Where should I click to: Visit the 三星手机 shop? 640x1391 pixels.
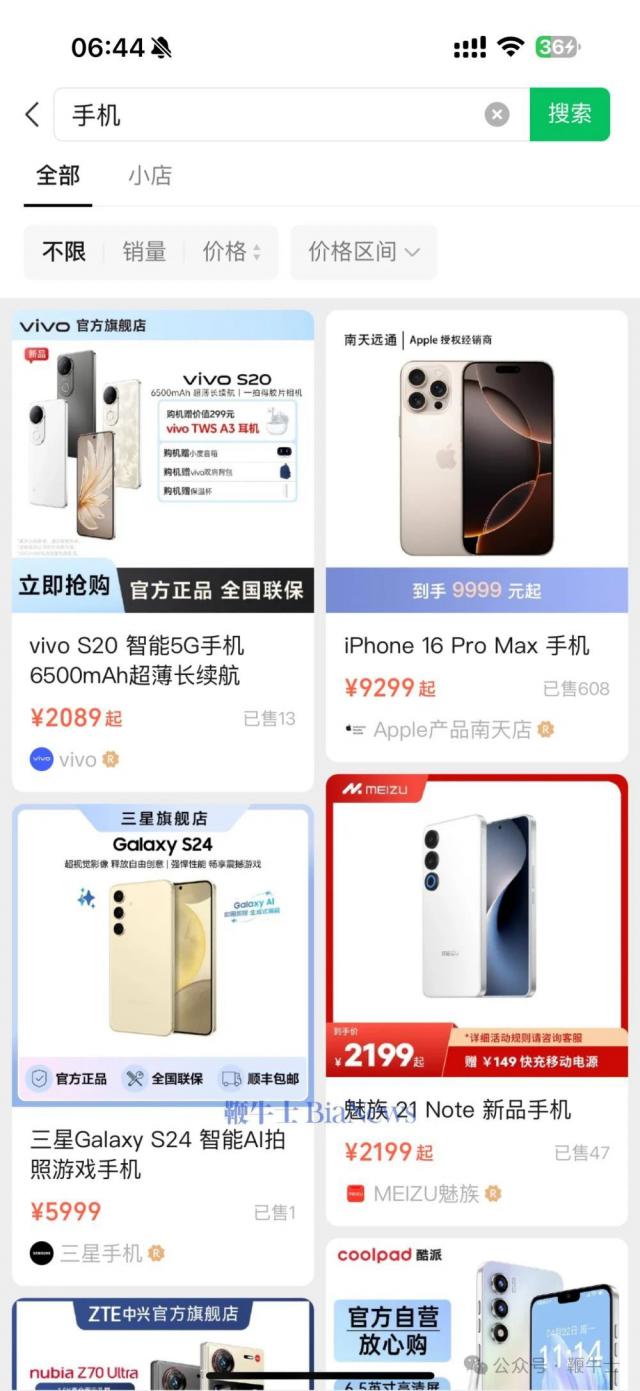100,1253
